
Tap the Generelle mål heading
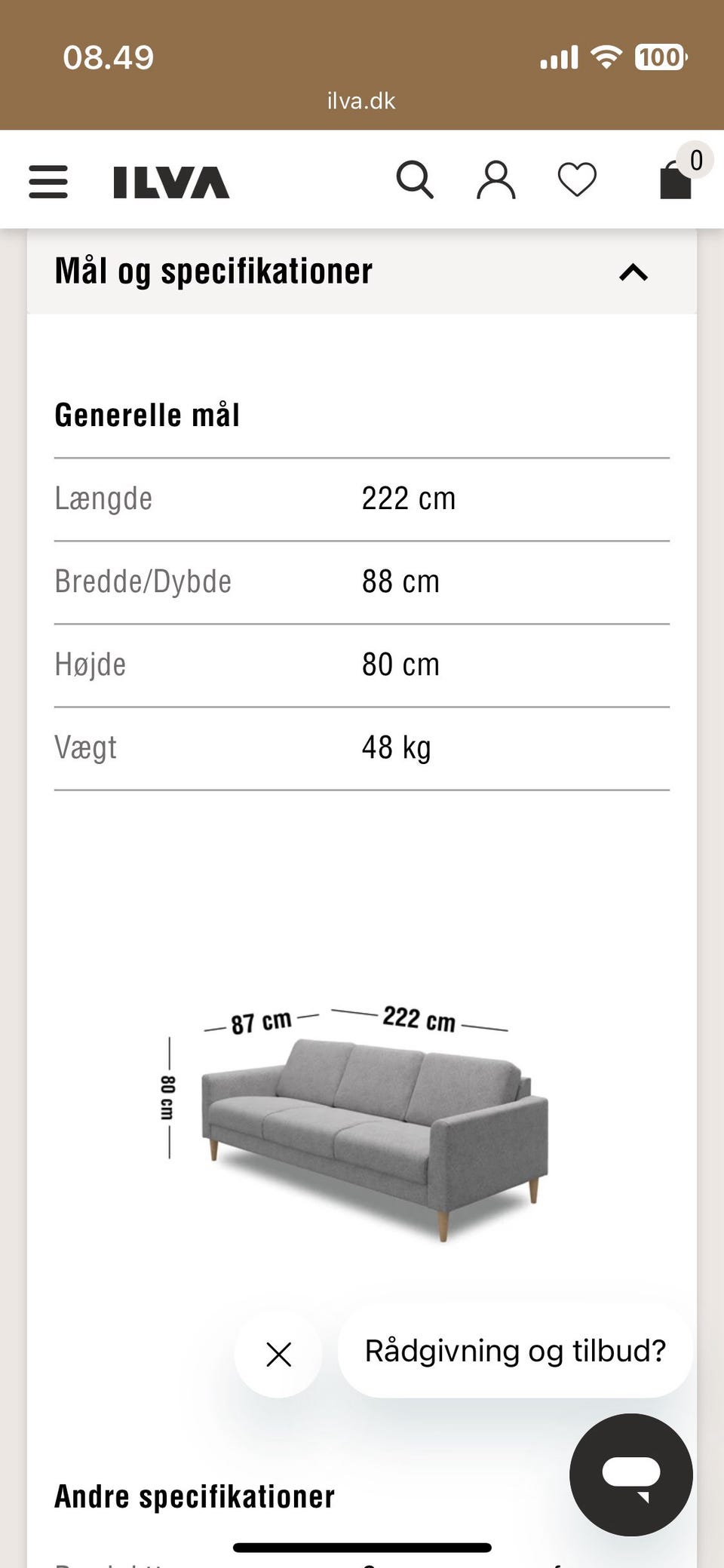pyautogui.click(x=147, y=415)
